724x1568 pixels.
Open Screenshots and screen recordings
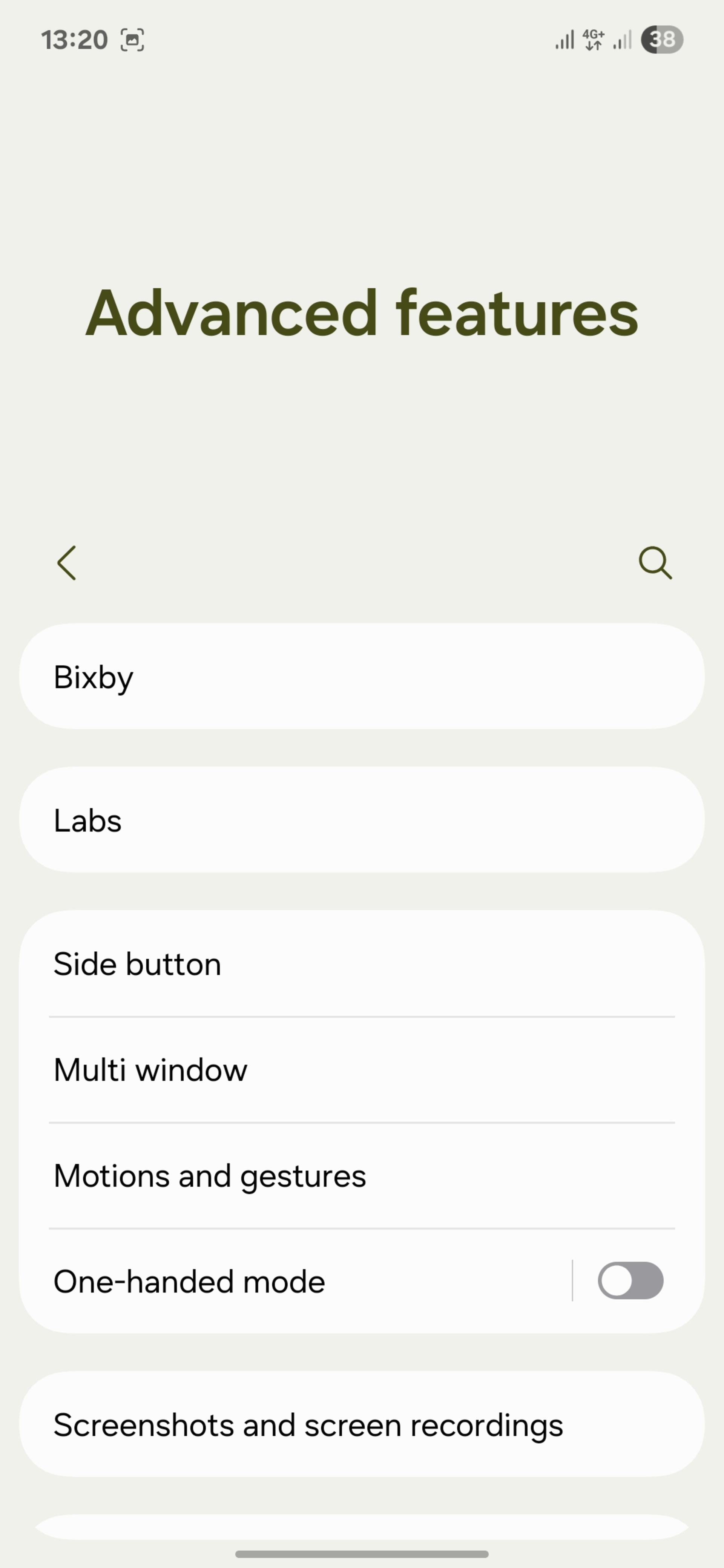click(362, 1425)
